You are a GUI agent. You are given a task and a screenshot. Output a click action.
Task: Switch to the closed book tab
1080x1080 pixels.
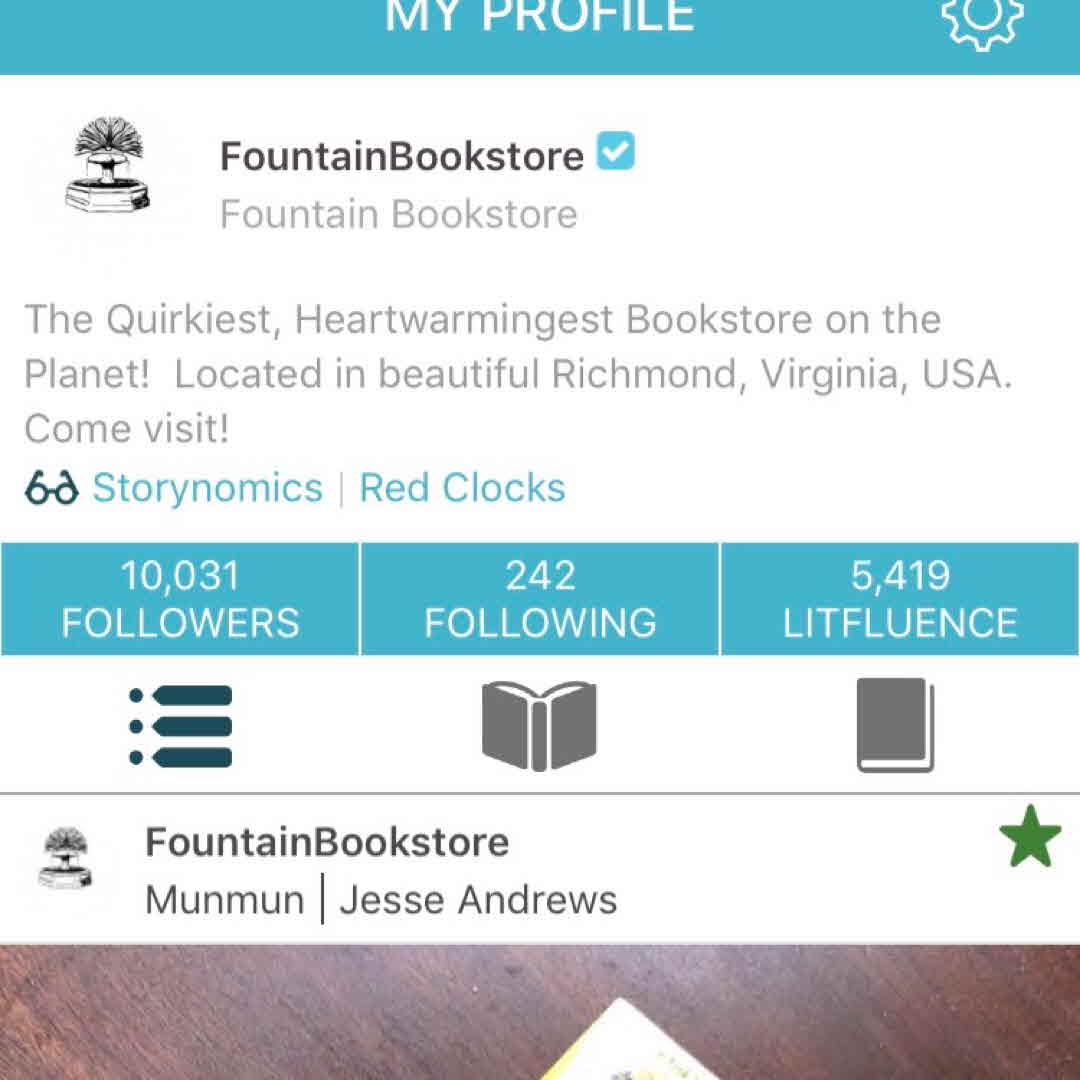(x=896, y=726)
